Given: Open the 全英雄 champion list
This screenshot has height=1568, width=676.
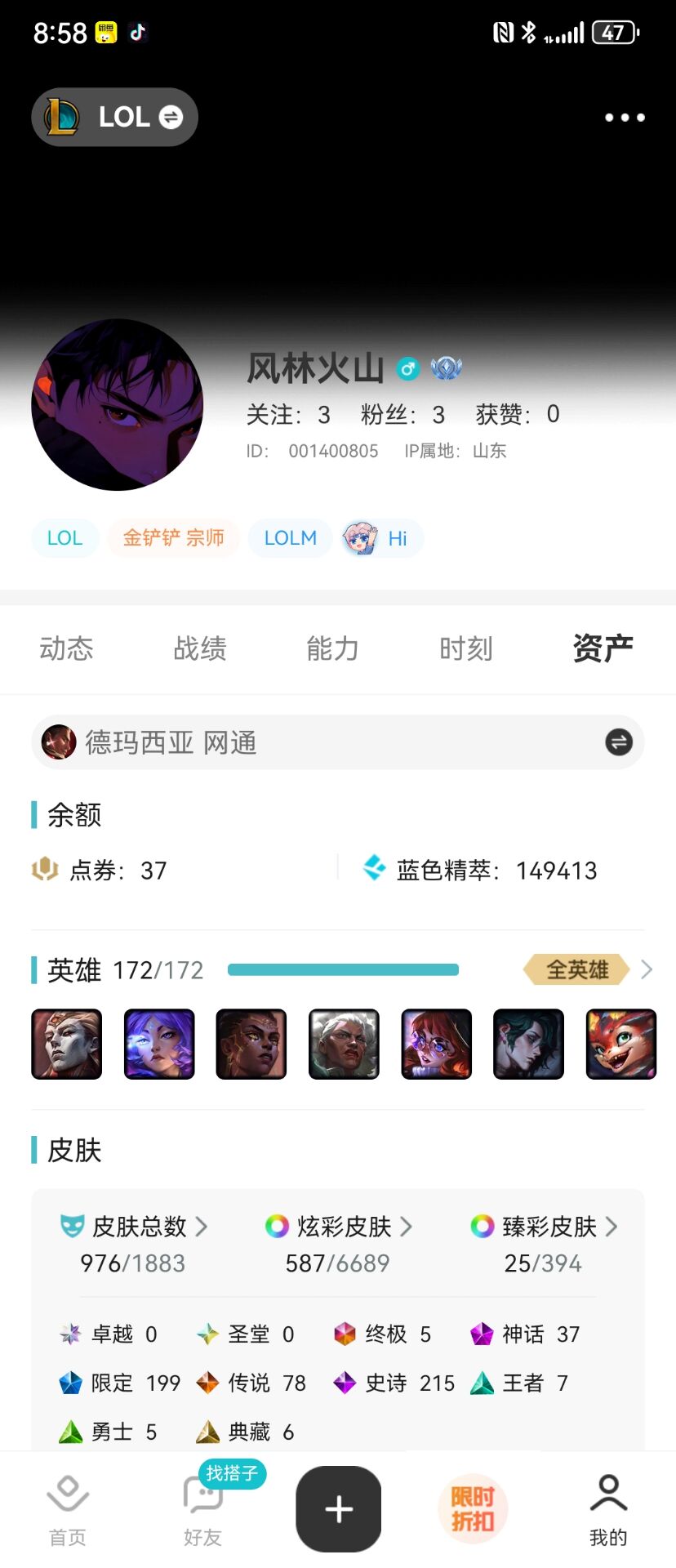Looking at the screenshot, I should tap(588, 969).
